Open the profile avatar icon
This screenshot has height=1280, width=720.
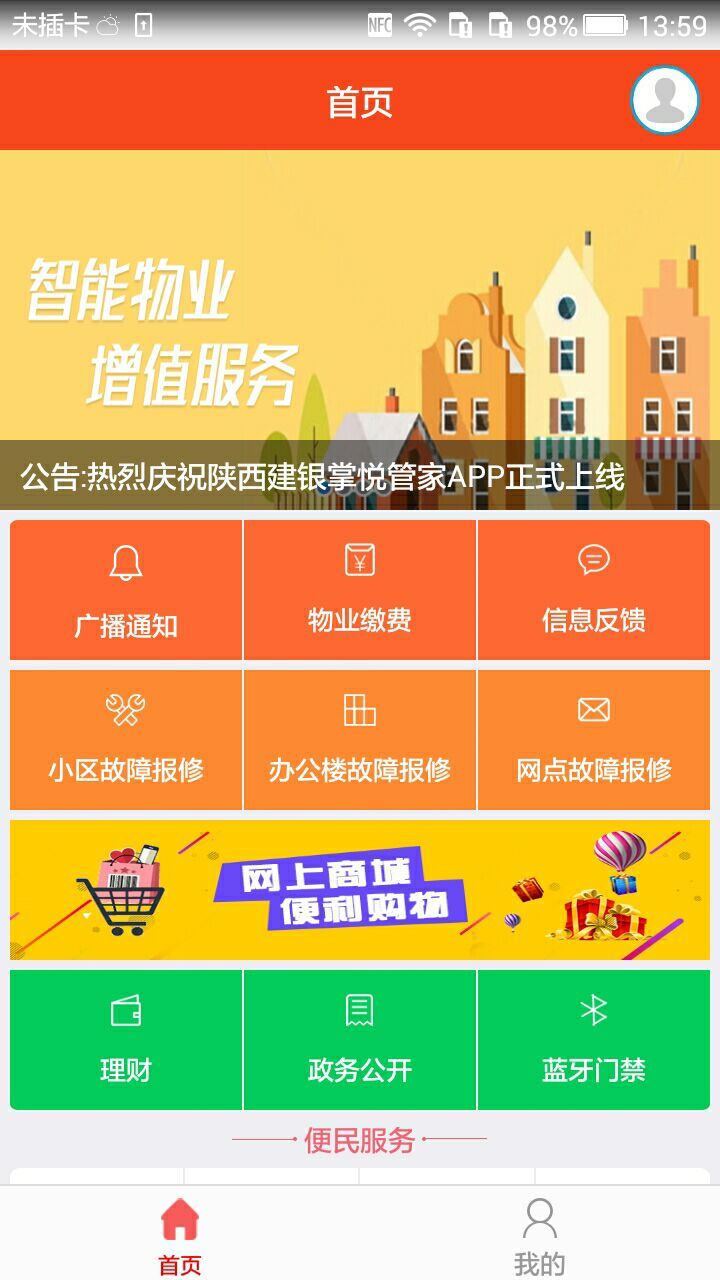point(664,100)
